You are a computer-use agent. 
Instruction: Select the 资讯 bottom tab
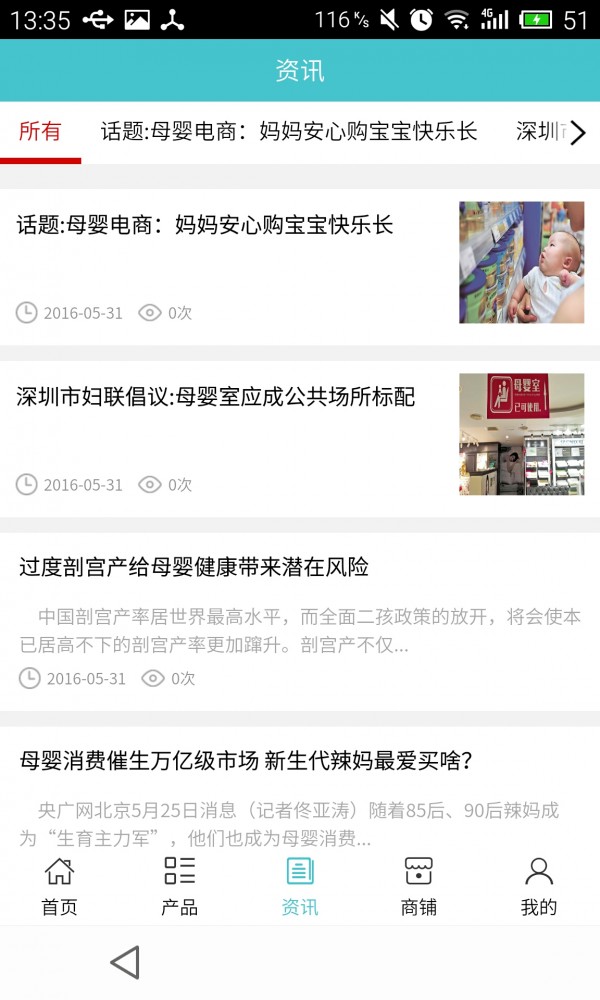(x=299, y=886)
